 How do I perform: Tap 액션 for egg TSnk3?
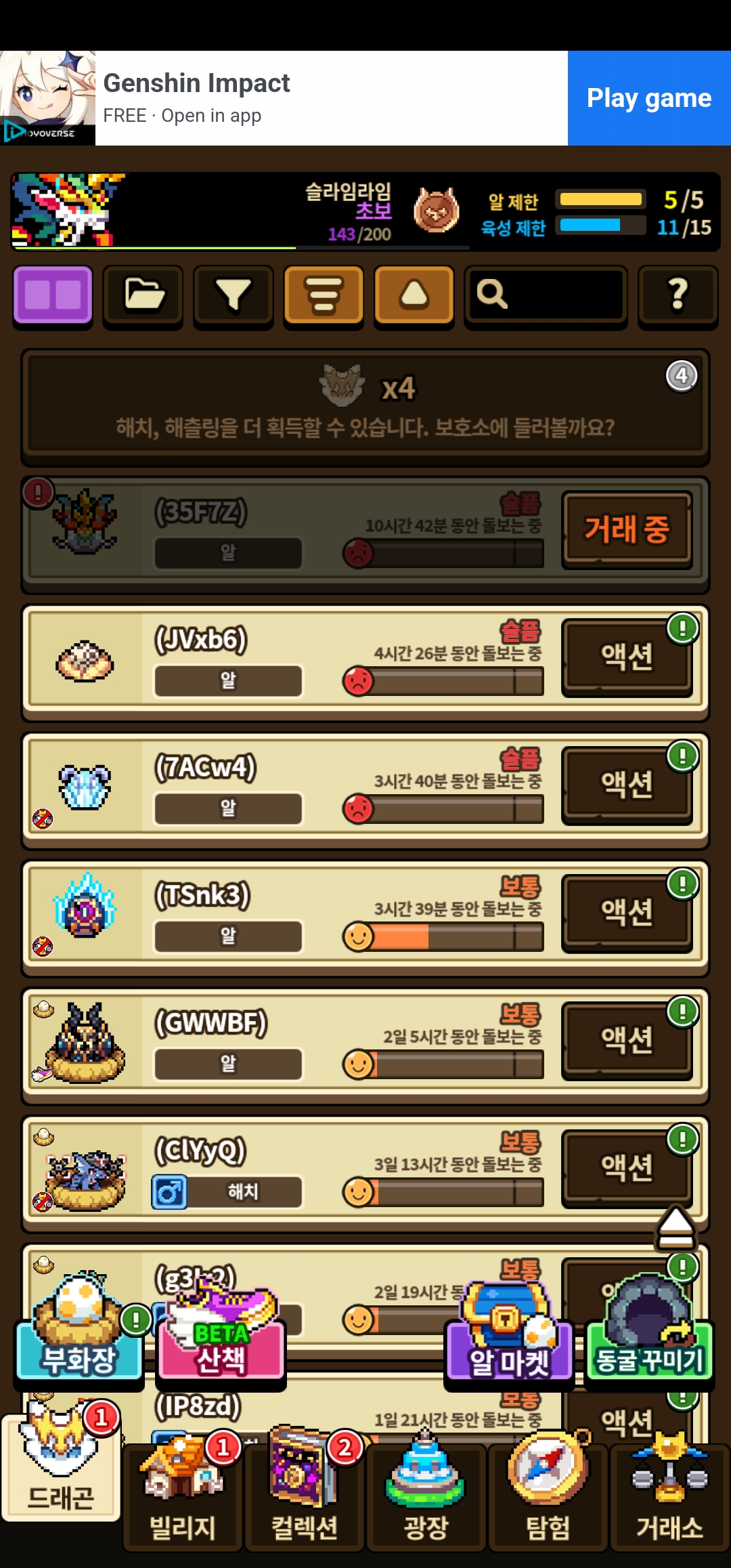[627, 912]
